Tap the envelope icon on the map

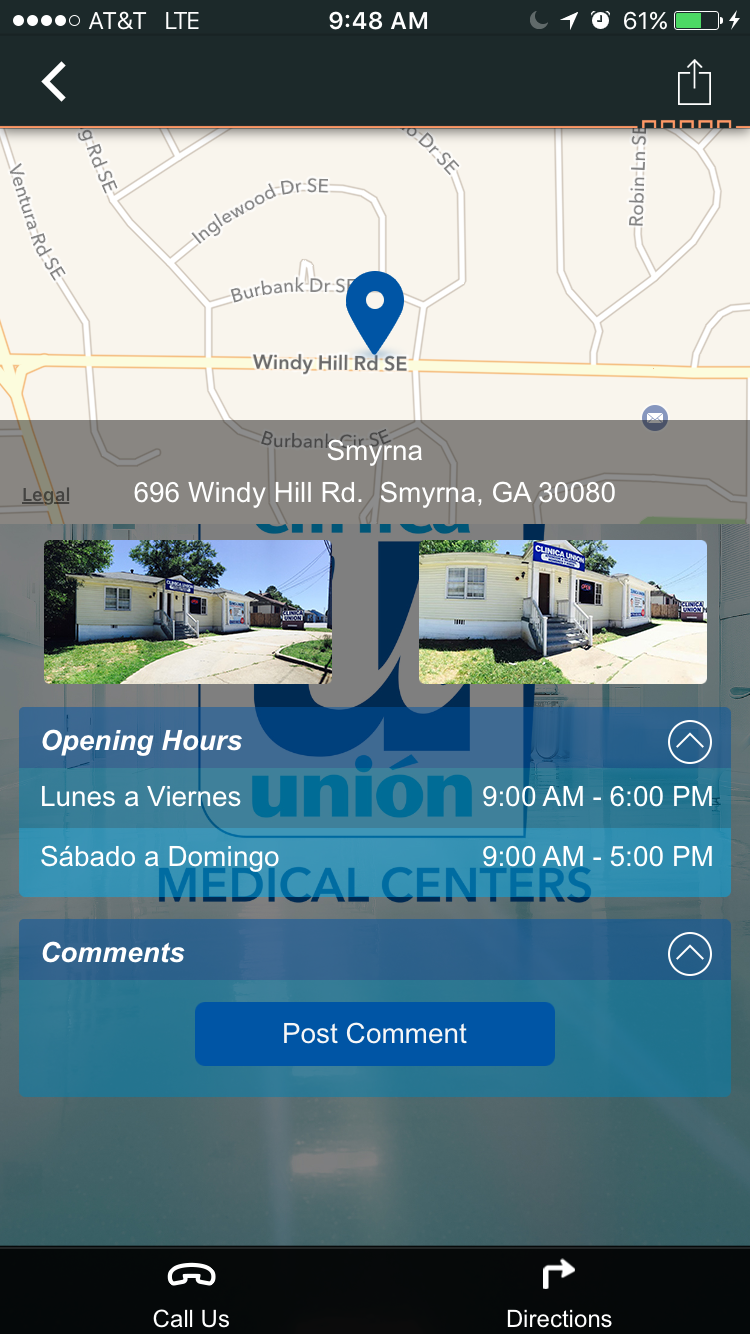[x=655, y=418]
